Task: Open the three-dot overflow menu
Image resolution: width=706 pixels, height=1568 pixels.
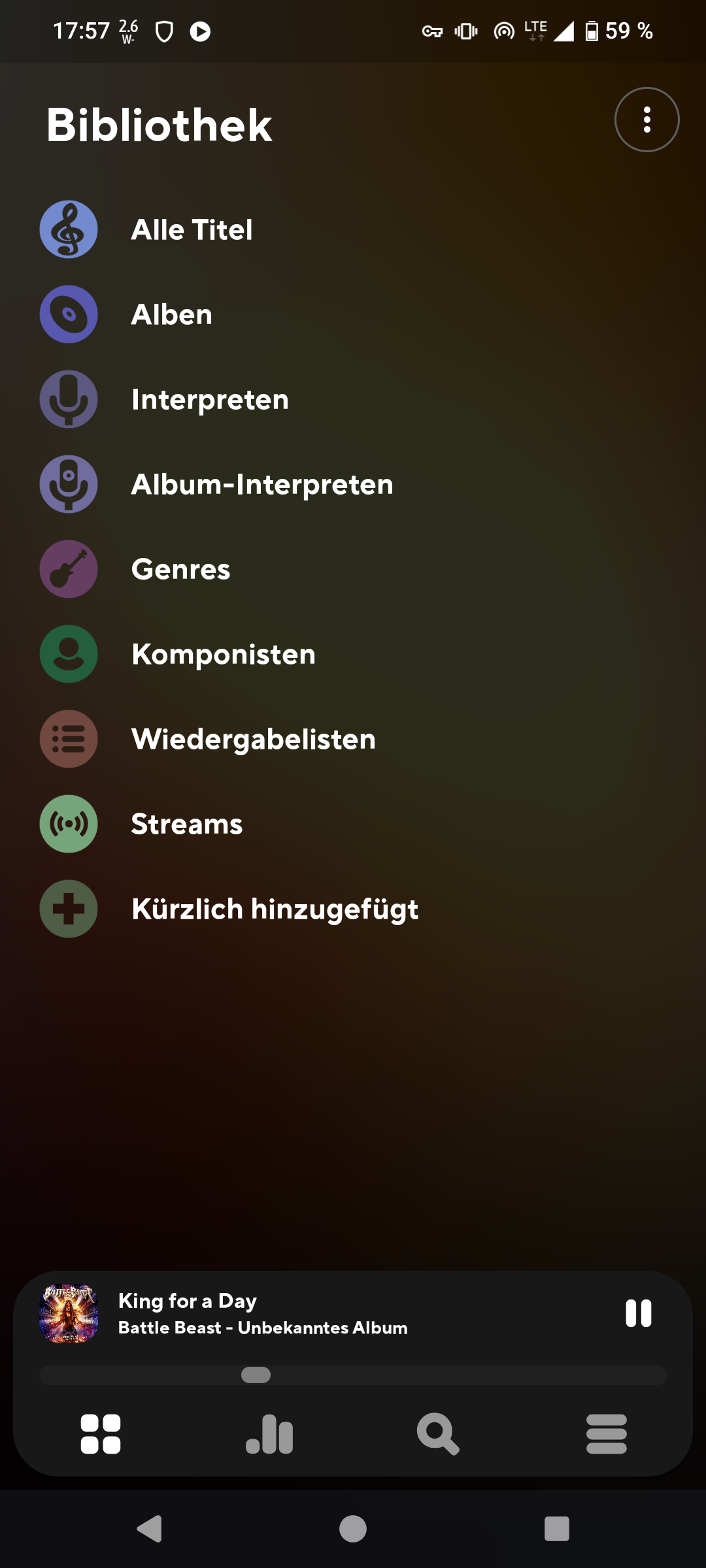Action: pyautogui.click(x=647, y=120)
